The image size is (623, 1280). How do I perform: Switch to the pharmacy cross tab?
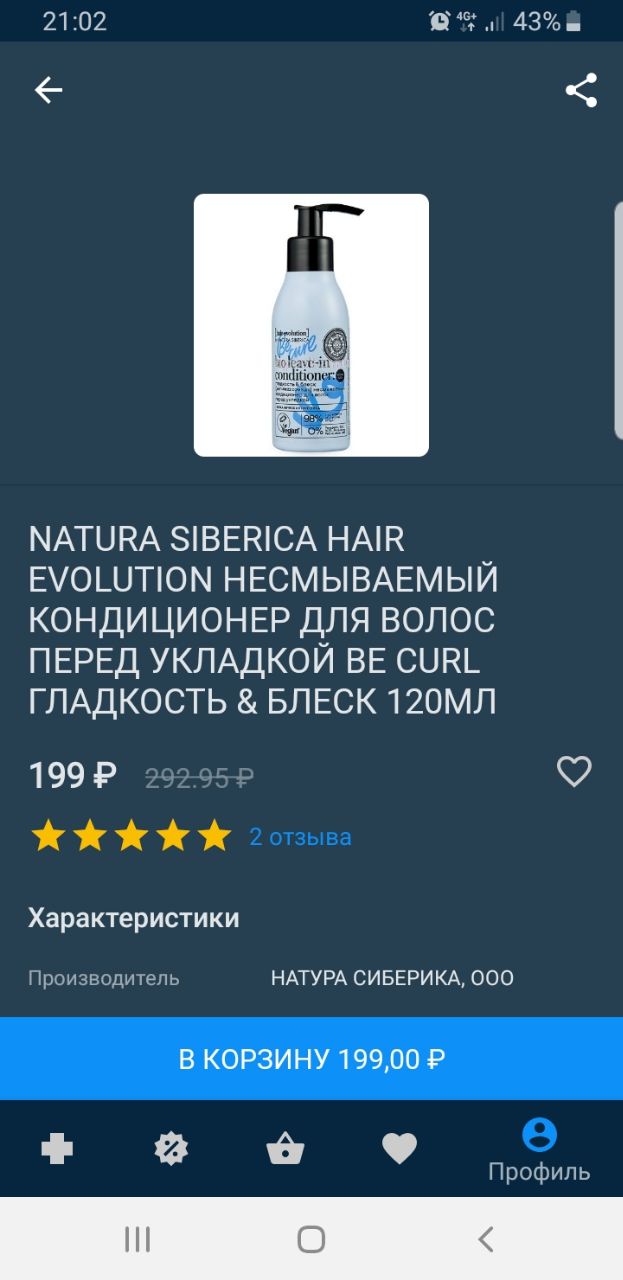(57, 1149)
